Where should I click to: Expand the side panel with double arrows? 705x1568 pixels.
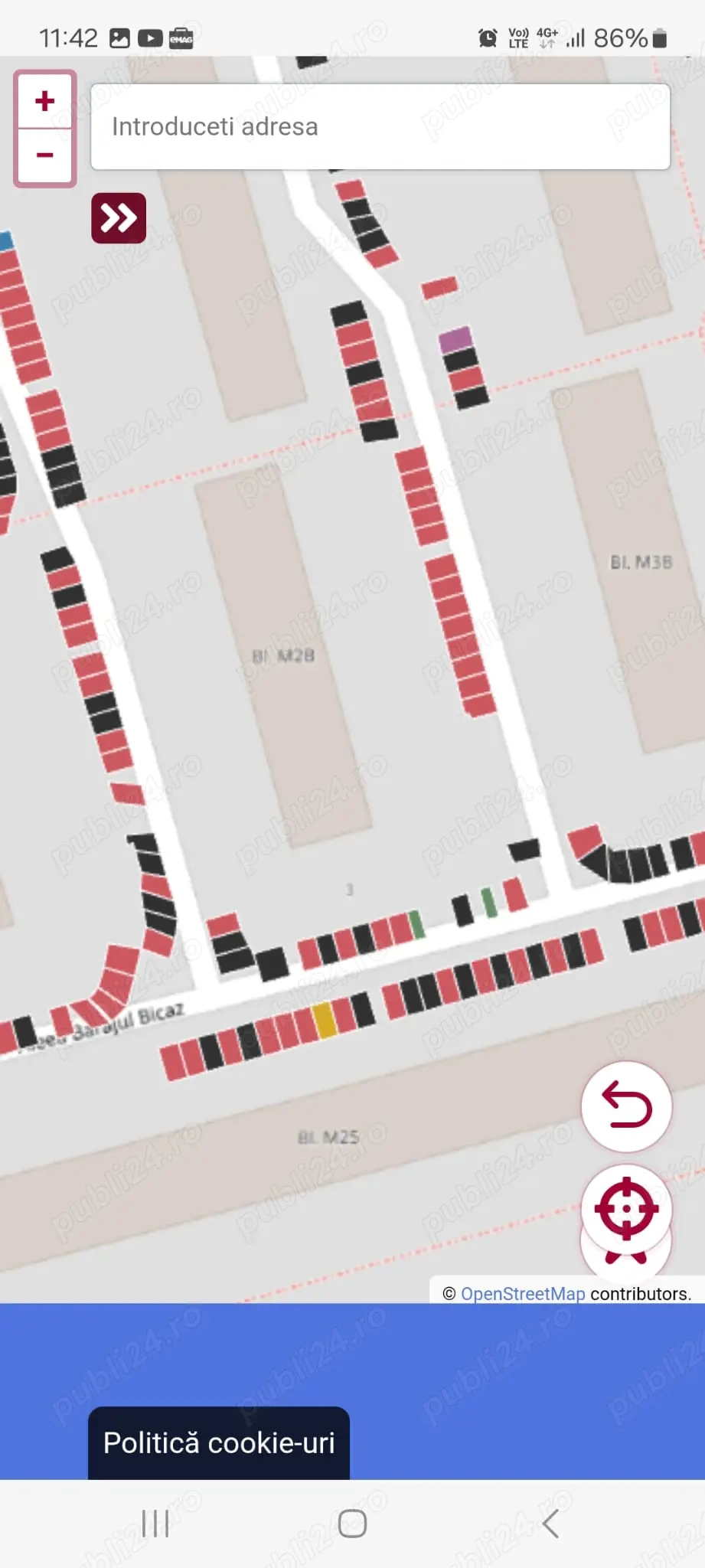(119, 218)
